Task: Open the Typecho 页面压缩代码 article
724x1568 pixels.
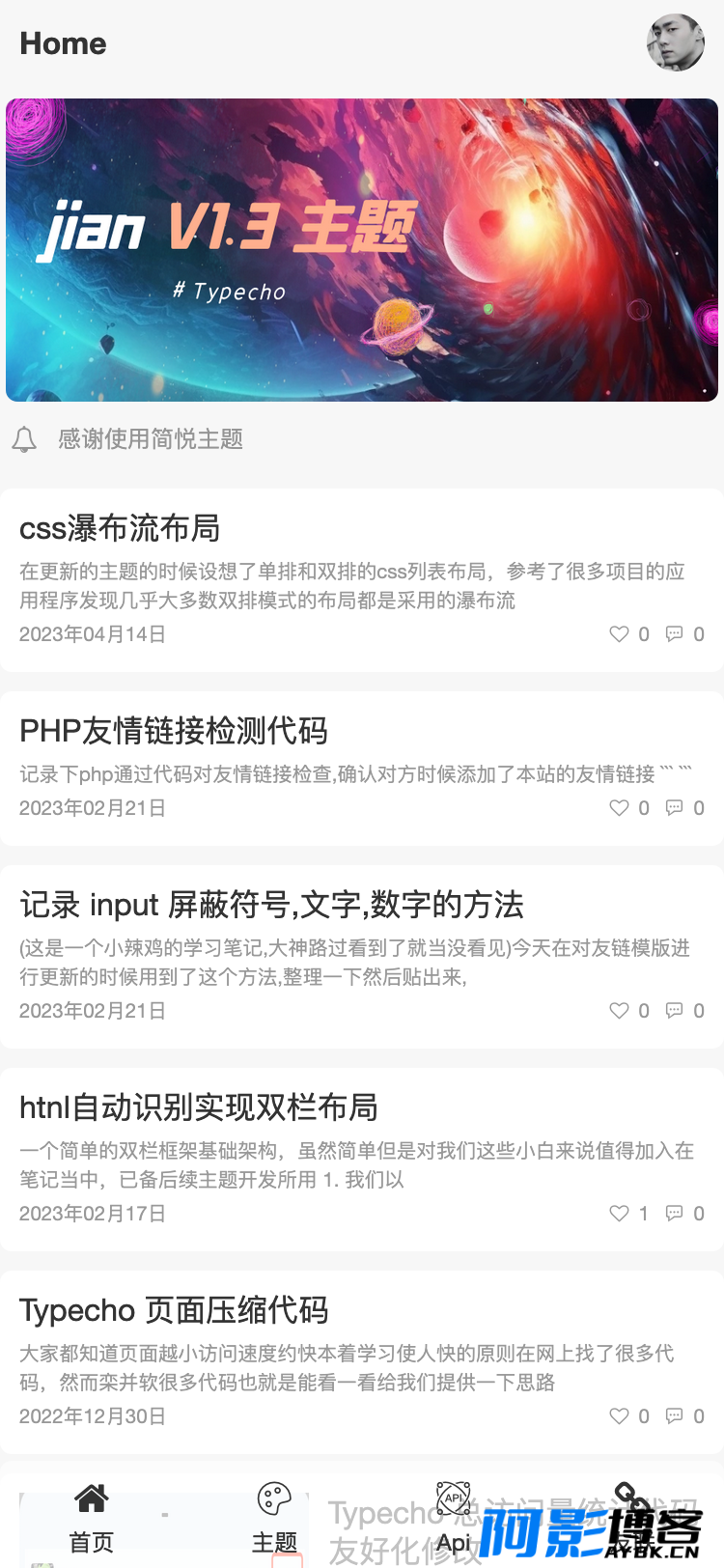Action: point(174,1310)
